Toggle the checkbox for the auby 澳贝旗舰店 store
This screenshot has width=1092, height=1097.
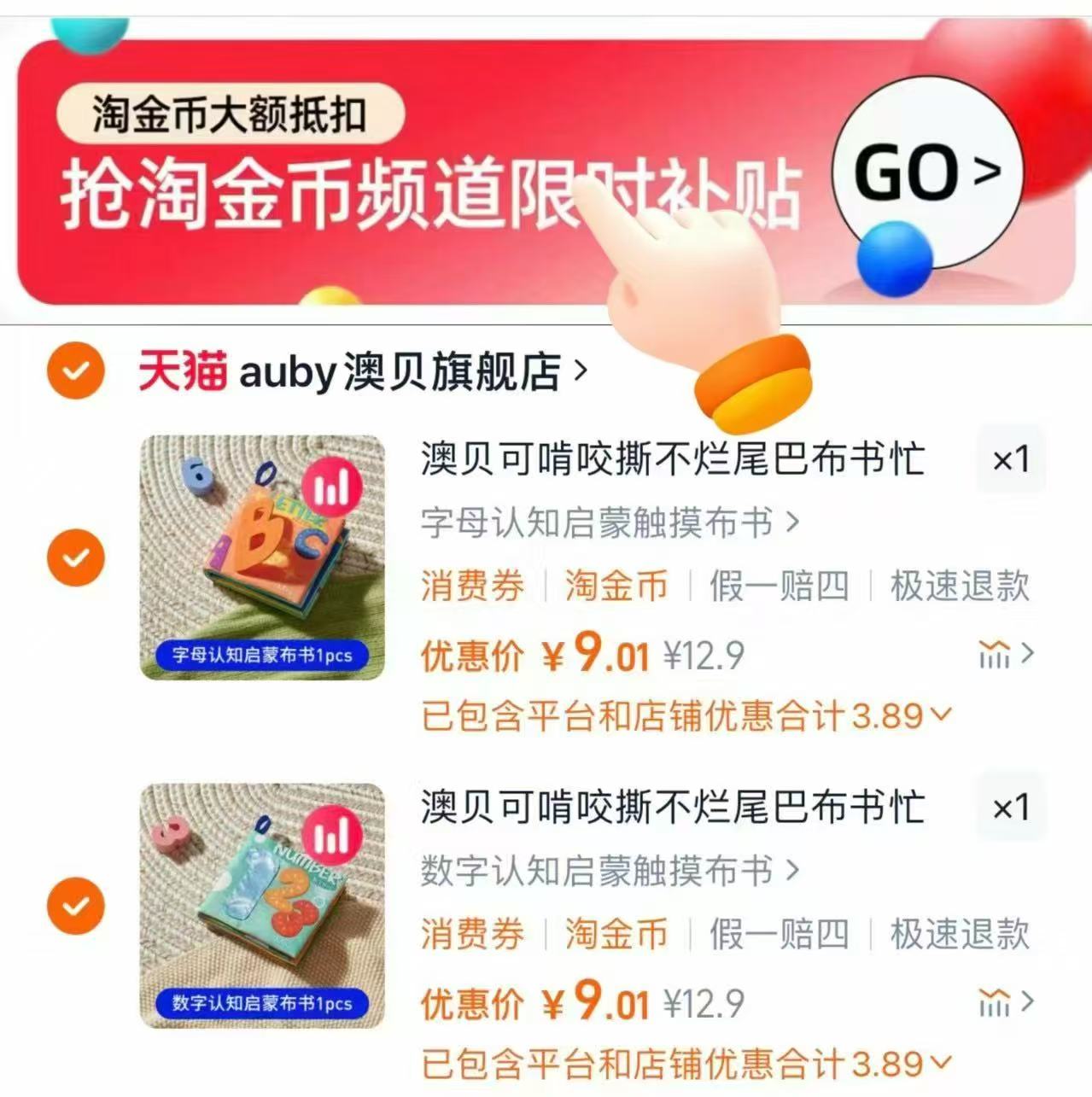75,371
